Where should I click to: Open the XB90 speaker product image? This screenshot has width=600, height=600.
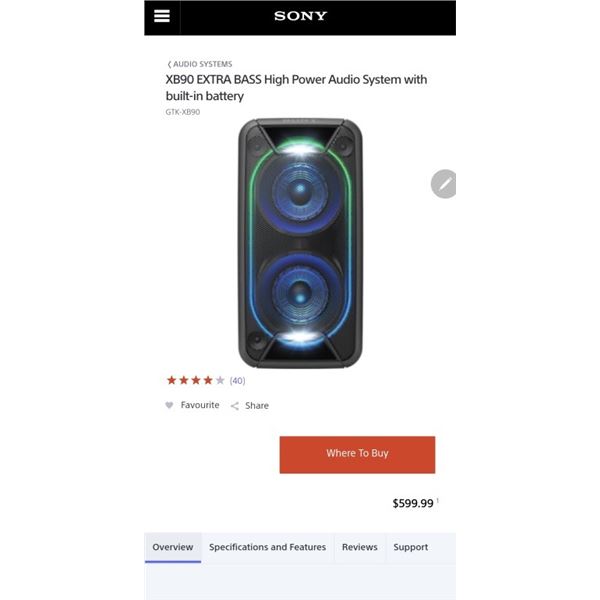click(299, 243)
